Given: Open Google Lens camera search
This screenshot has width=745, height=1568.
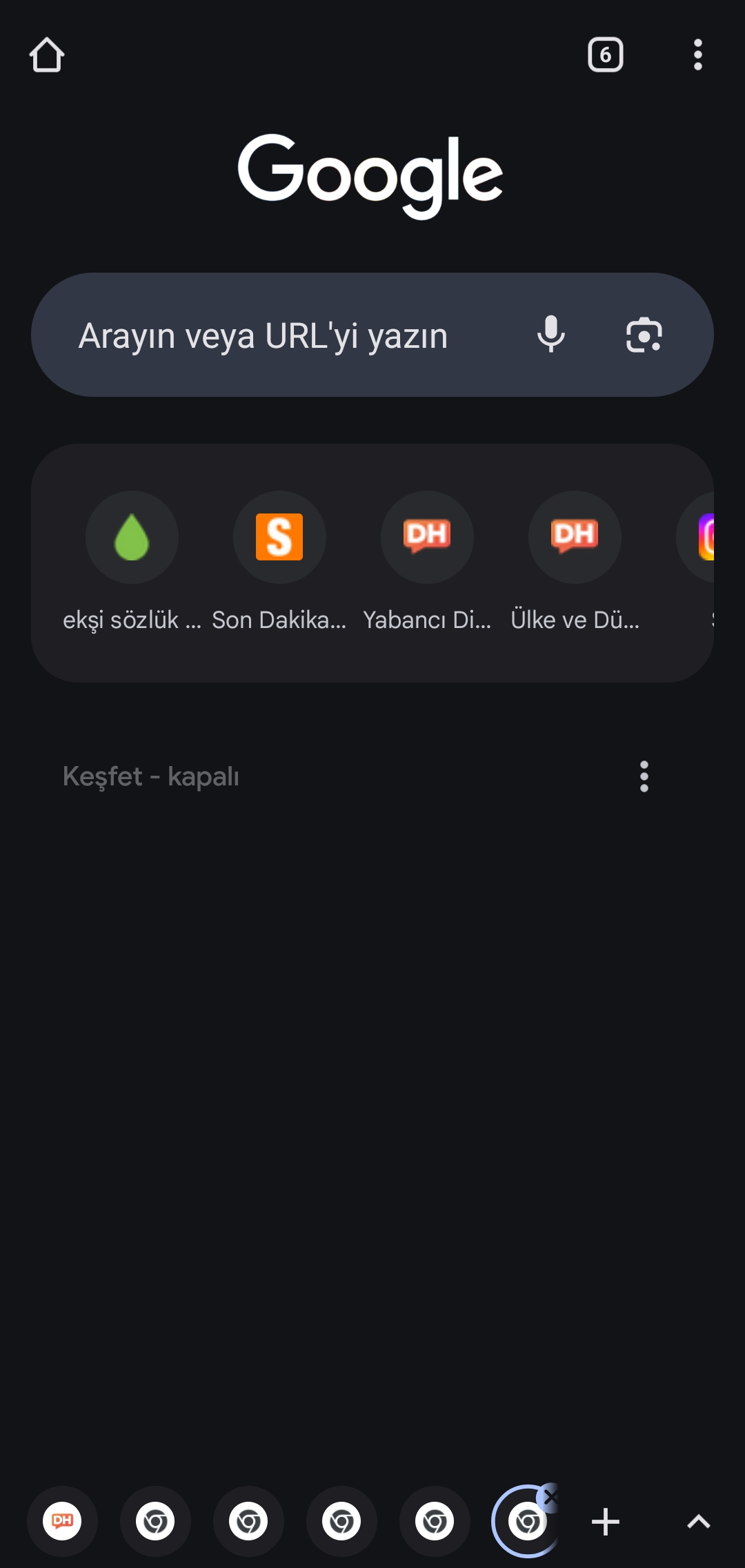Looking at the screenshot, I should 644,335.
